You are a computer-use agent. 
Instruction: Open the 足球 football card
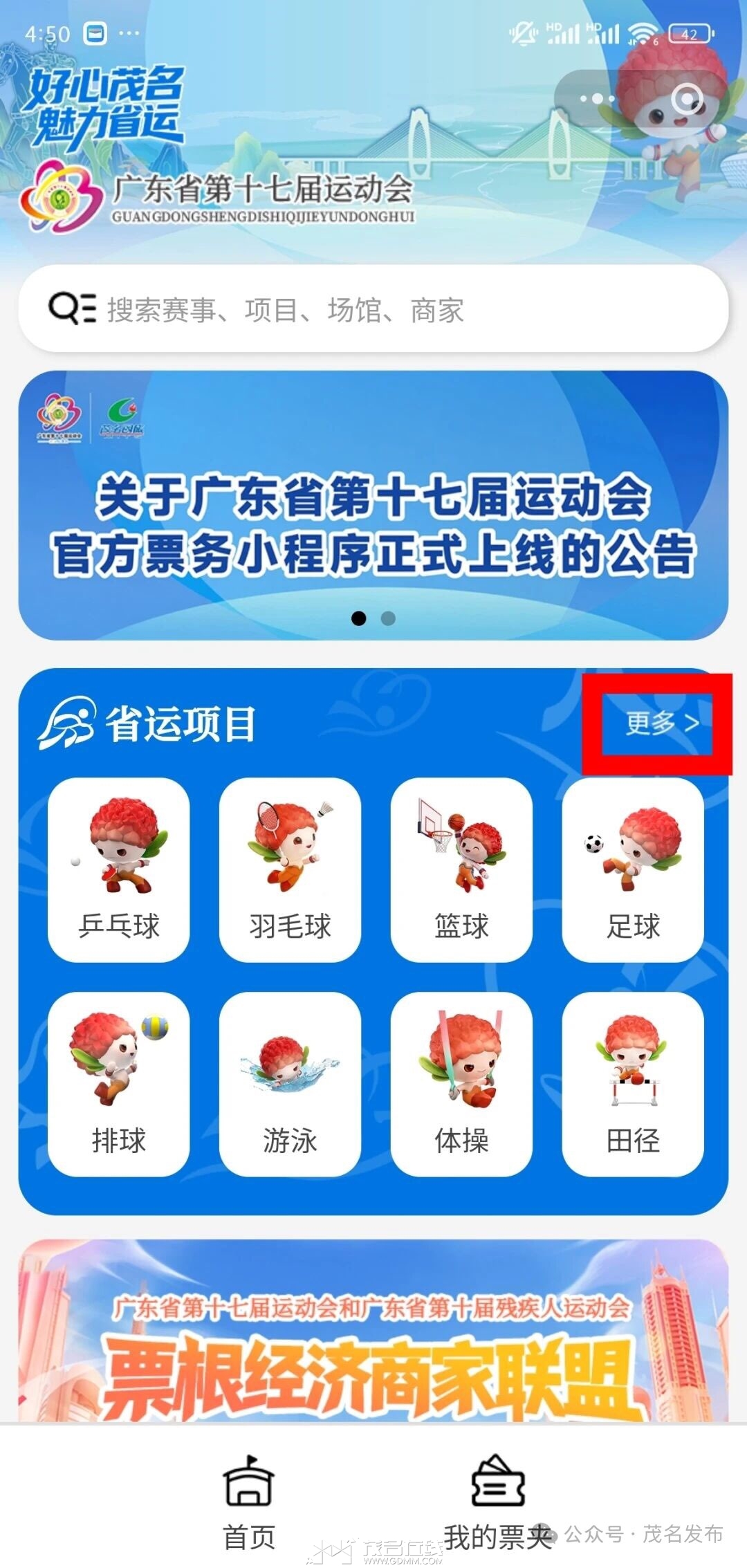click(633, 869)
